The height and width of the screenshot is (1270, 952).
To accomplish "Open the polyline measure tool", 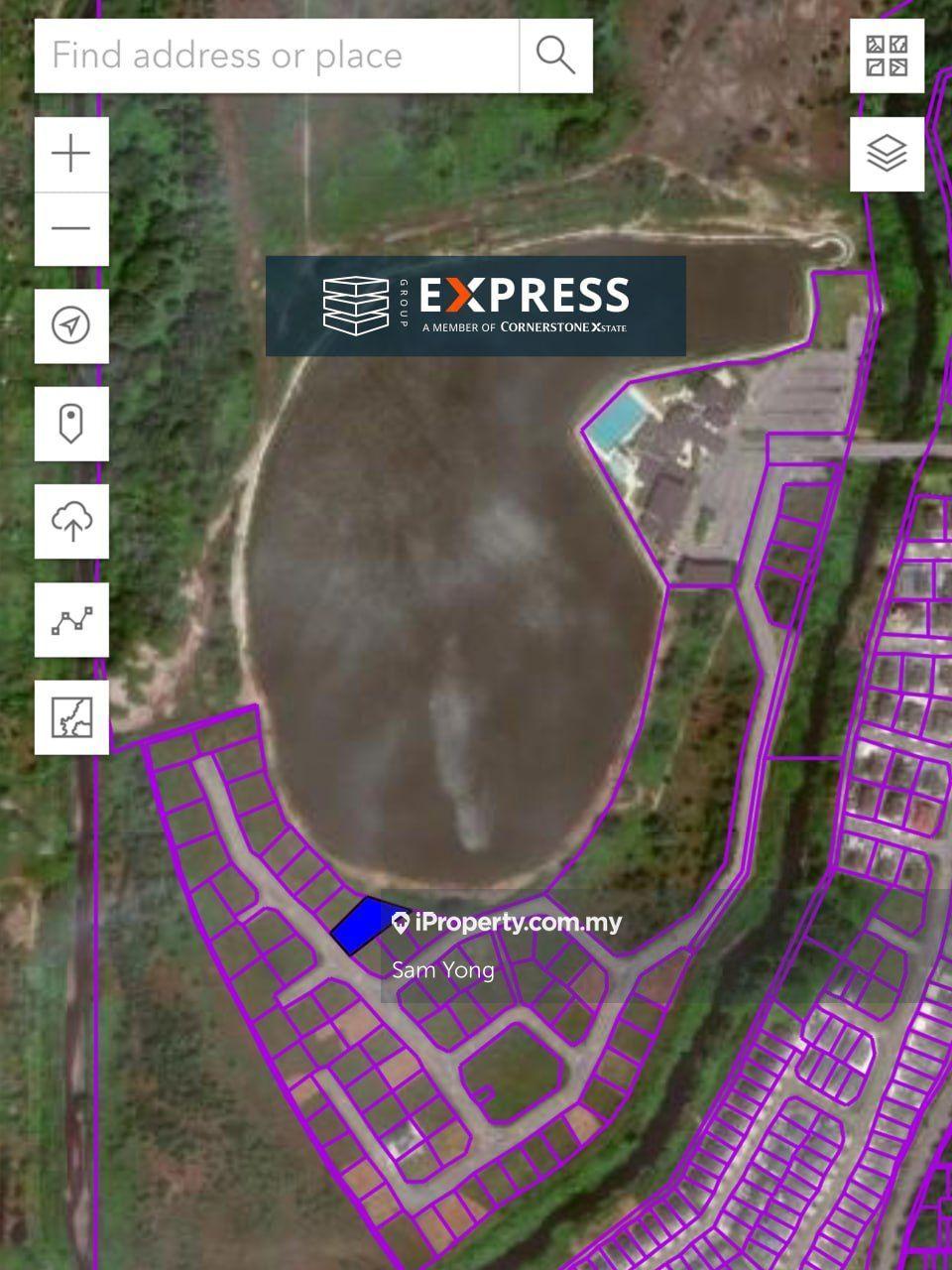I will click(x=71, y=619).
